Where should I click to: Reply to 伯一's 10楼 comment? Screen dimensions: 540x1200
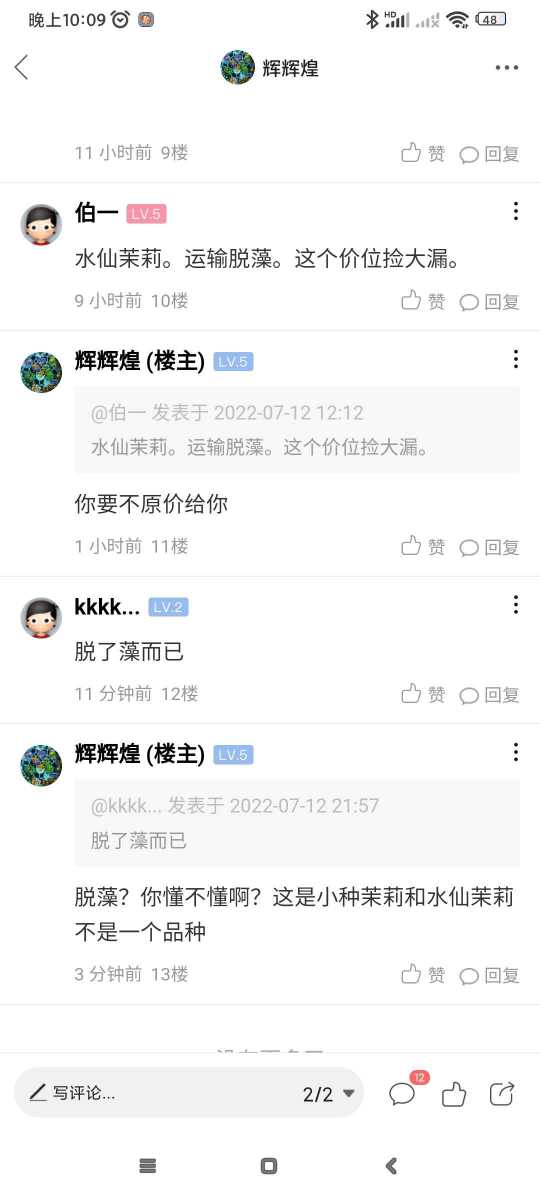(490, 301)
